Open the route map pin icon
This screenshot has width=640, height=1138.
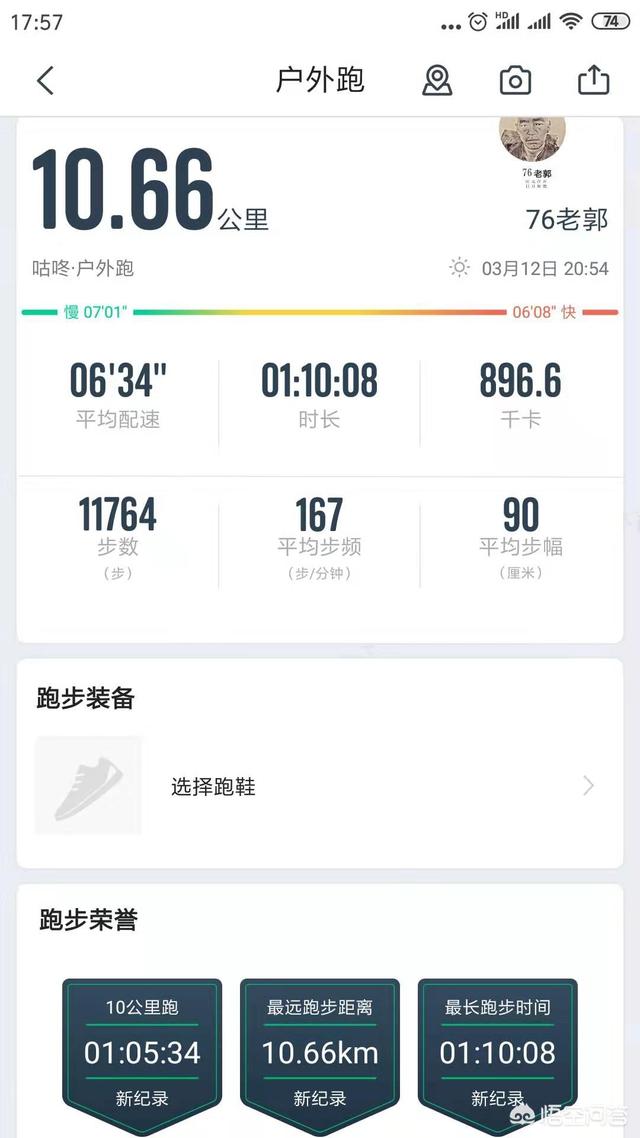point(437,81)
